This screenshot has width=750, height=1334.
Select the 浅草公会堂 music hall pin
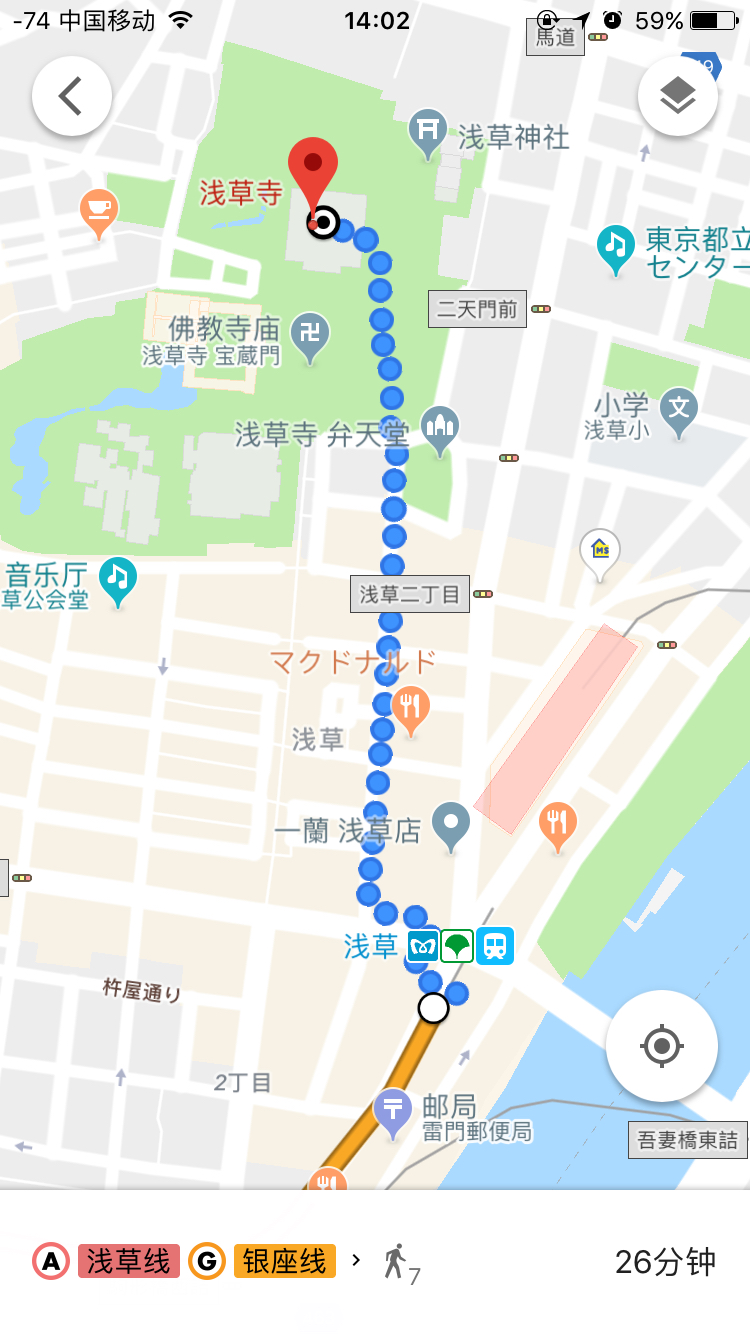[x=118, y=579]
